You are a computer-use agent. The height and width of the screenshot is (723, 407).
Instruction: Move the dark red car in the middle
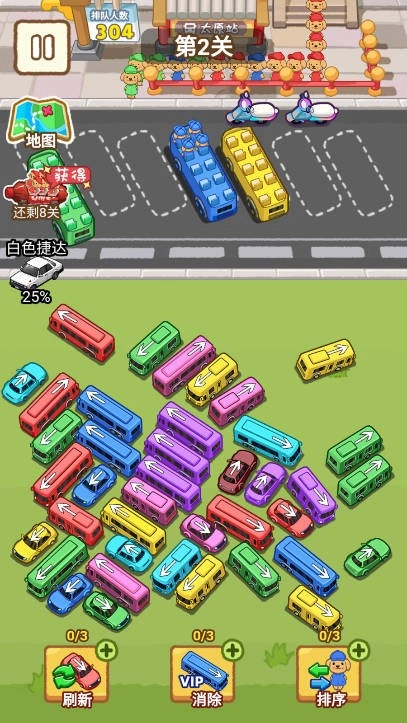pyautogui.click(x=238, y=472)
